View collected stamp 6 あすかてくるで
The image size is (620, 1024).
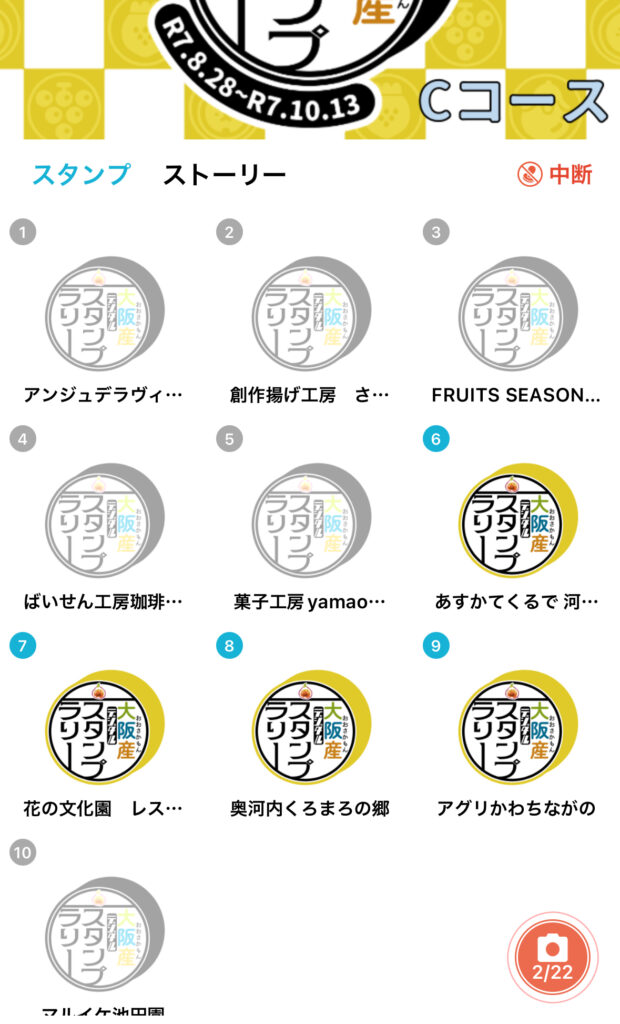516,522
